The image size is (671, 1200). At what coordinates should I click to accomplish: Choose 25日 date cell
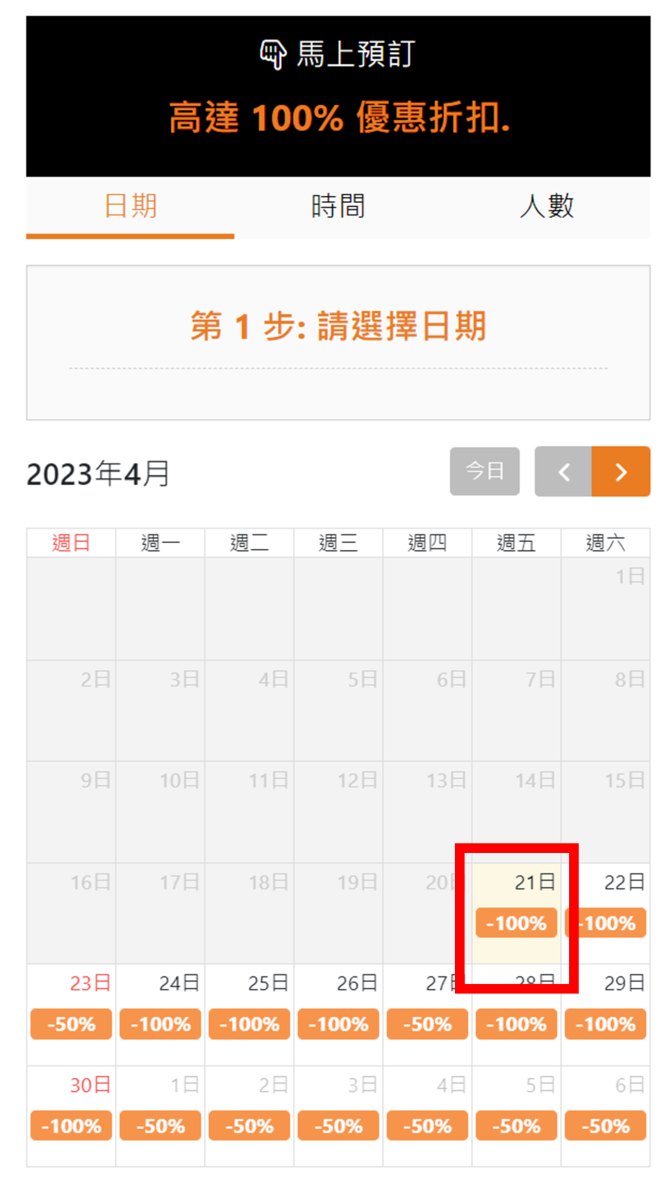[249, 1015]
